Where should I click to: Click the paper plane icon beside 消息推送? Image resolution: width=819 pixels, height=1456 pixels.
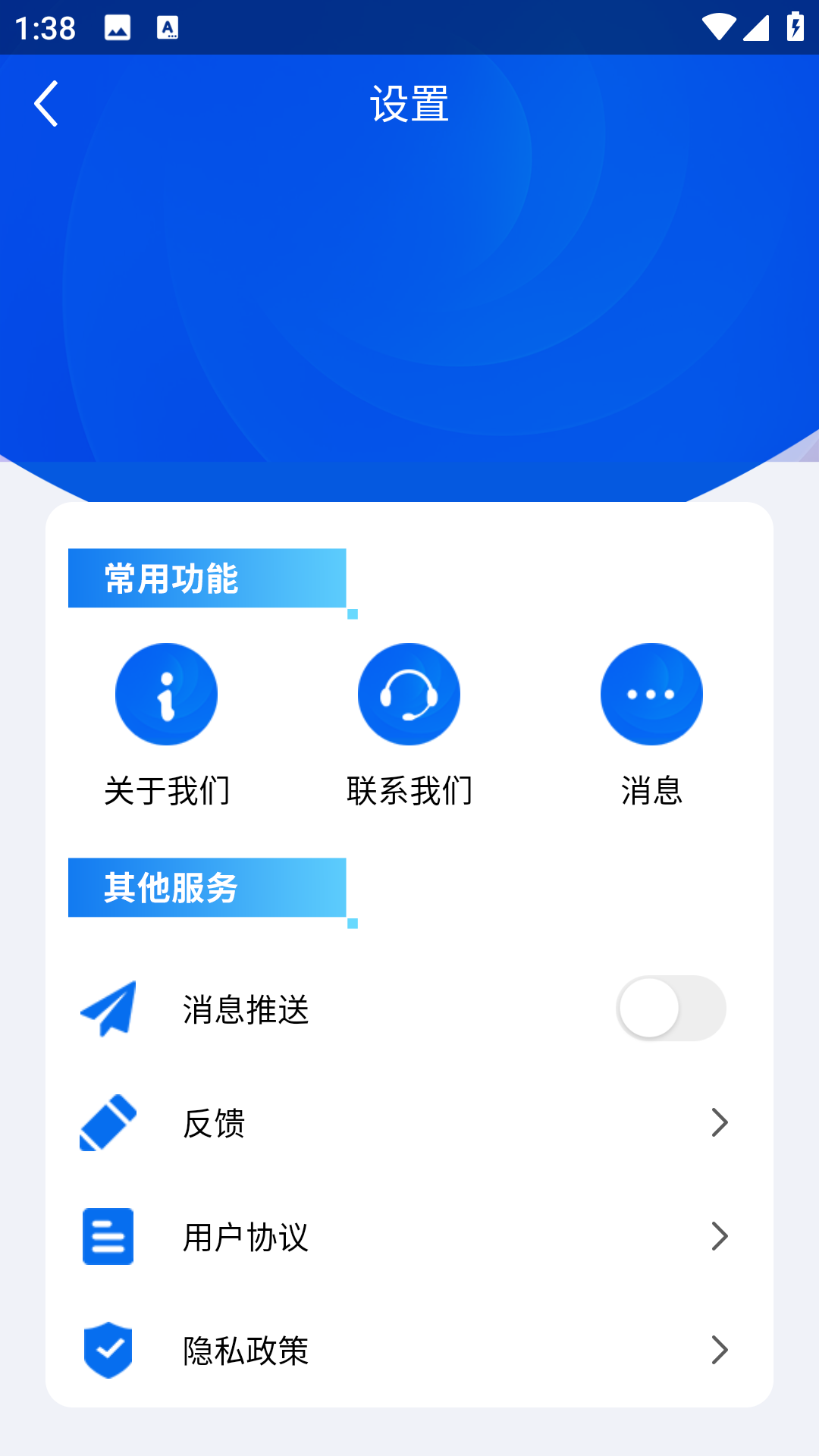pyautogui.click(x=108, y=1009)
